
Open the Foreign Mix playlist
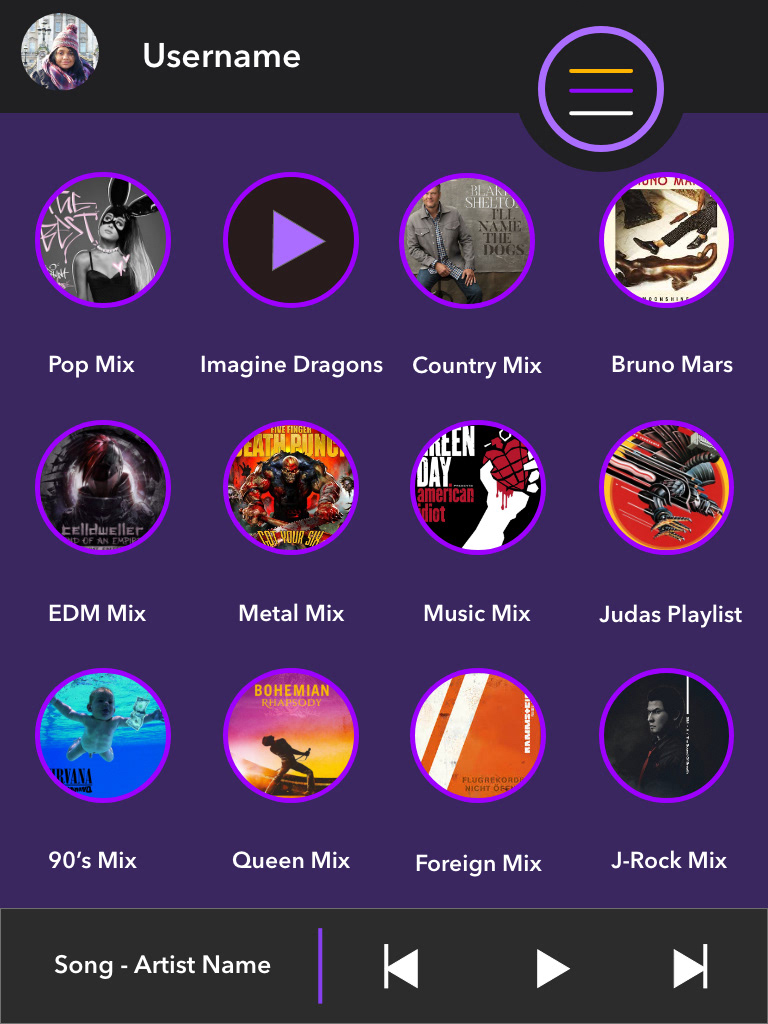tap(478, 735)
